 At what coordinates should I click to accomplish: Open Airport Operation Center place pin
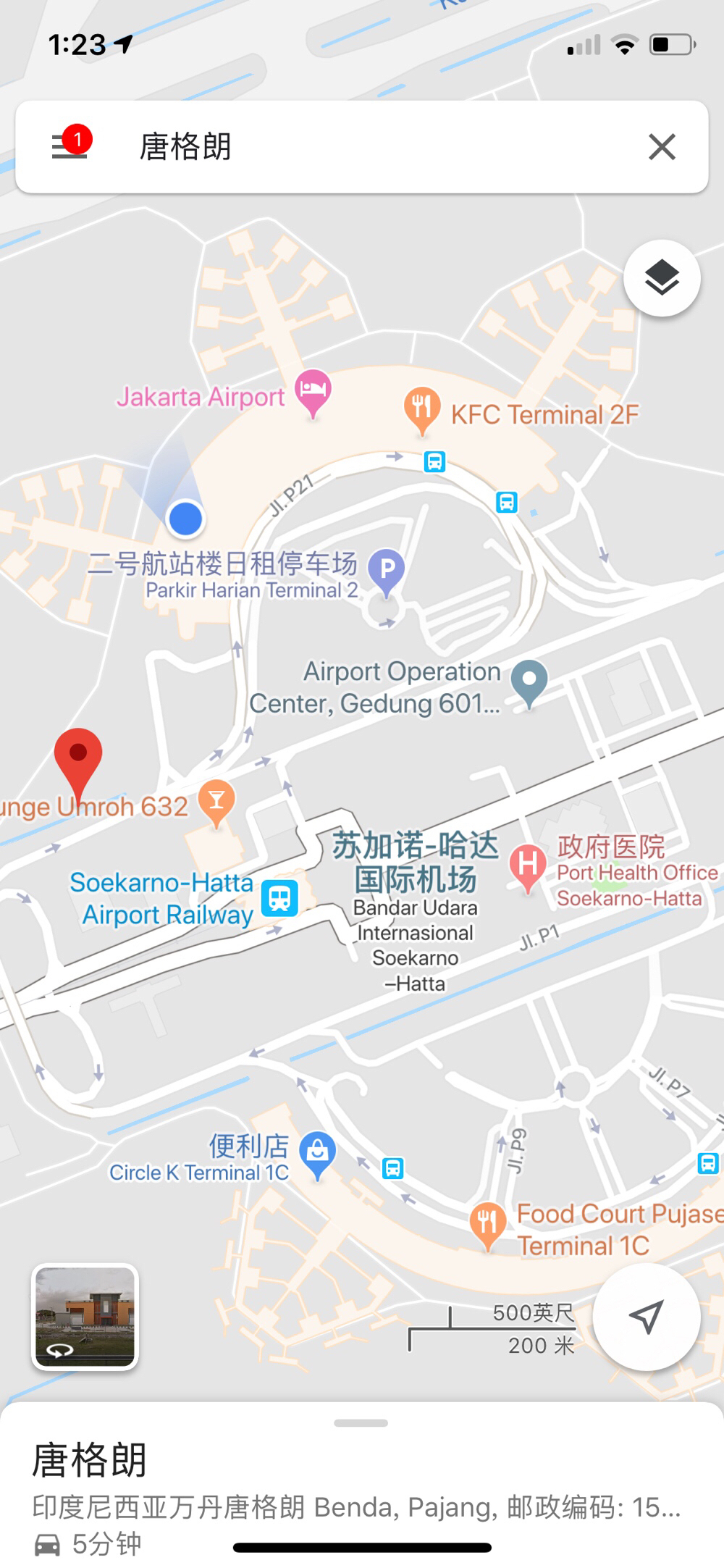(529, 681)
